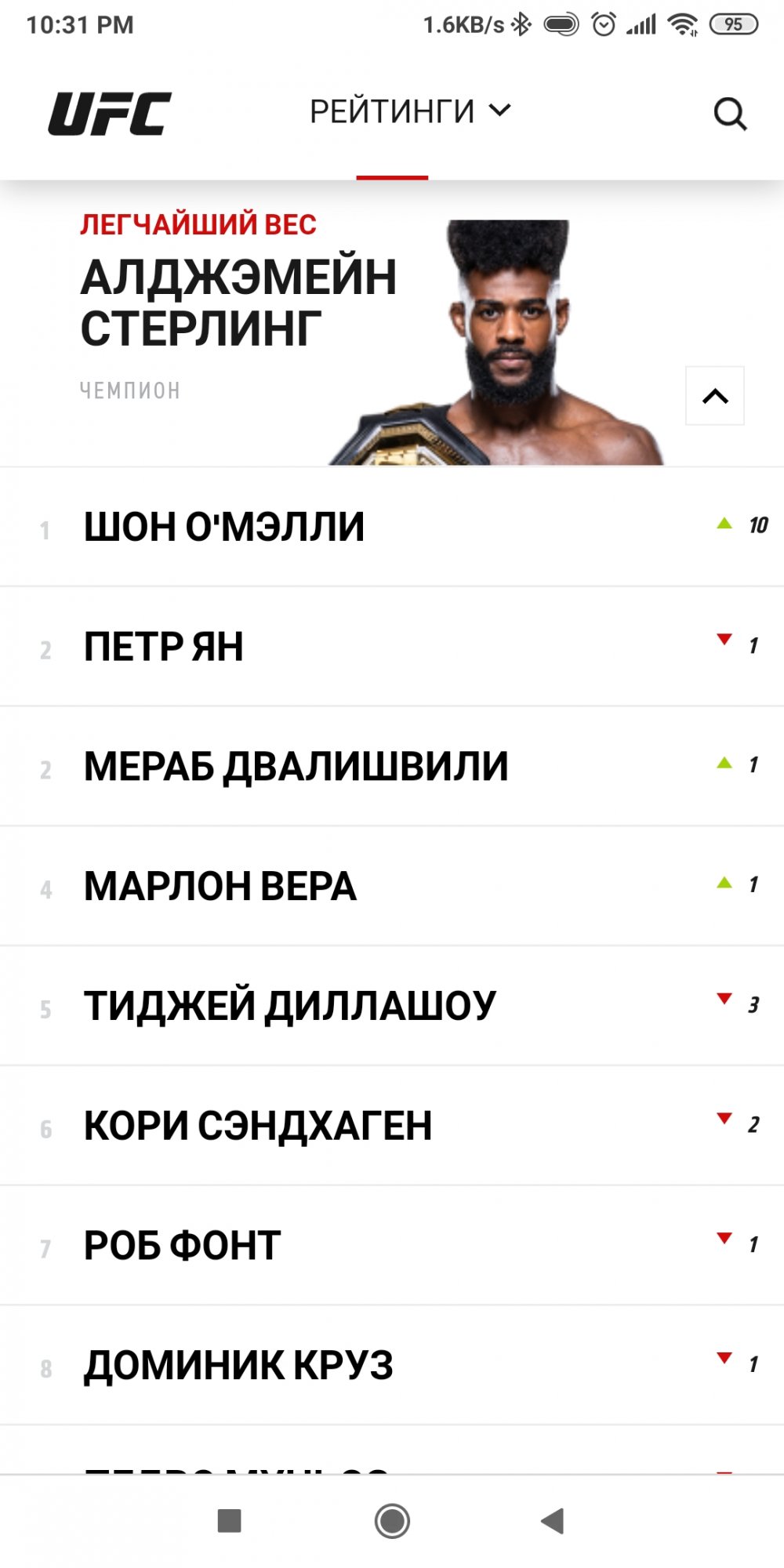Image resolution: width=784 pixels, height=1568 pixels.
Task: View Тиджей Диллашоу's profile
Action: pos(290,1006)
